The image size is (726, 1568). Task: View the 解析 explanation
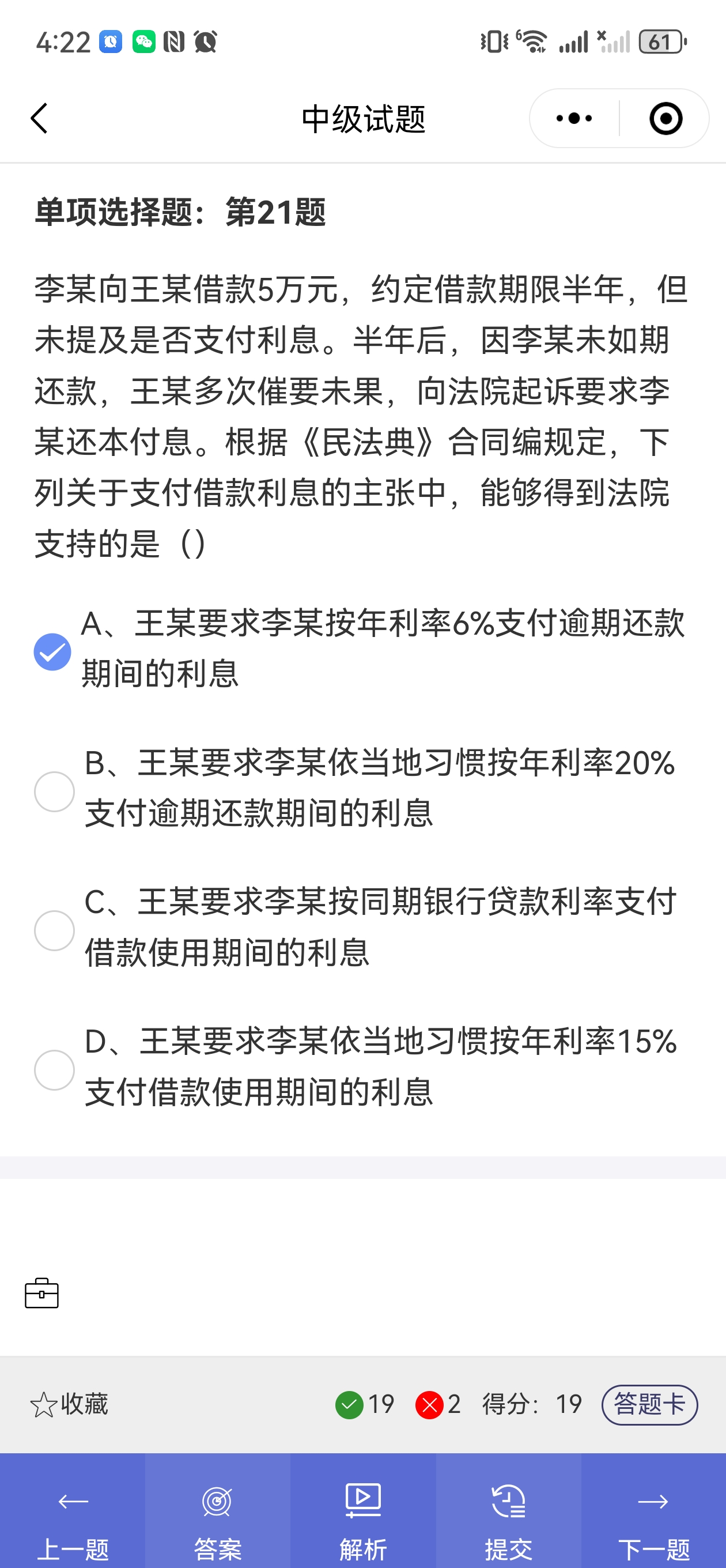coord(362,1511)
